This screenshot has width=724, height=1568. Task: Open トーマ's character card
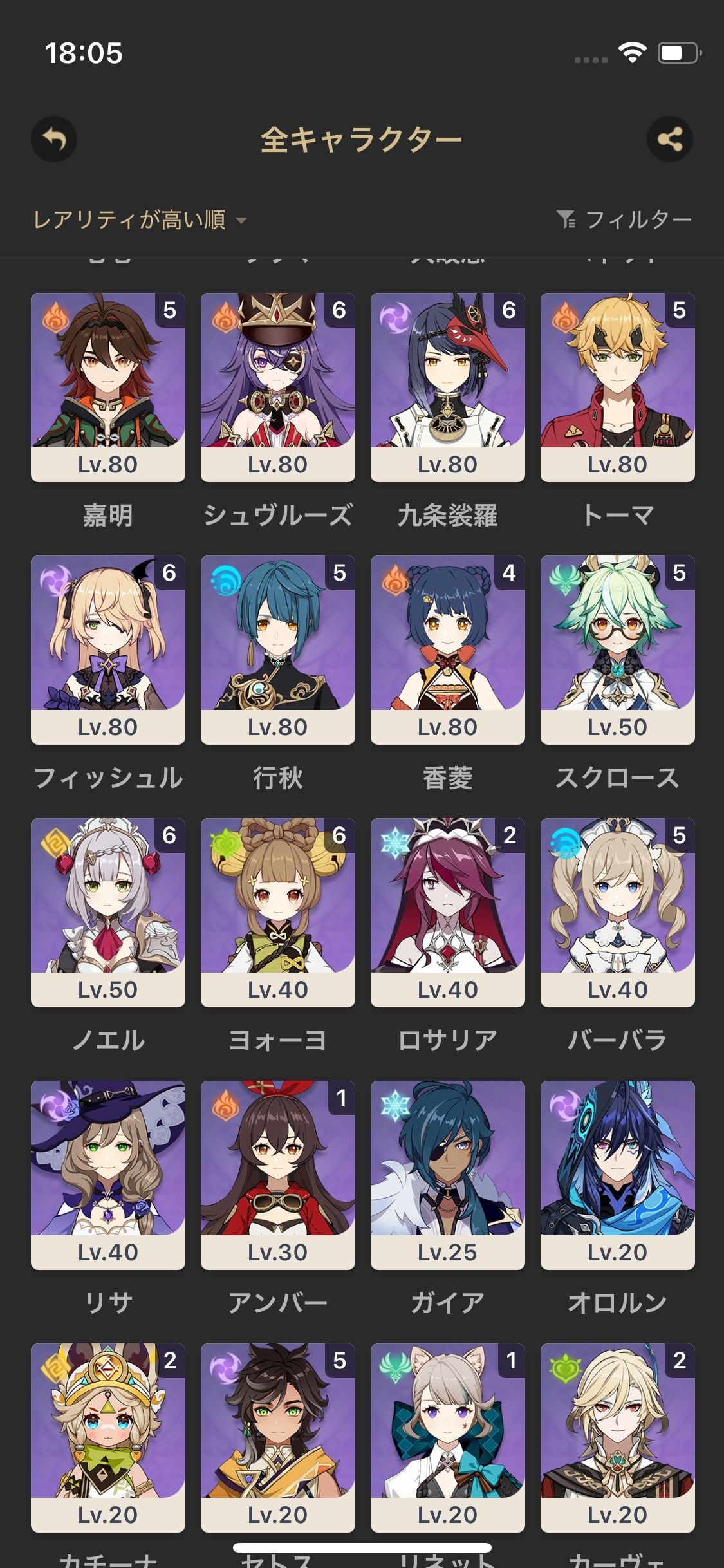click(x=618, y=387)
